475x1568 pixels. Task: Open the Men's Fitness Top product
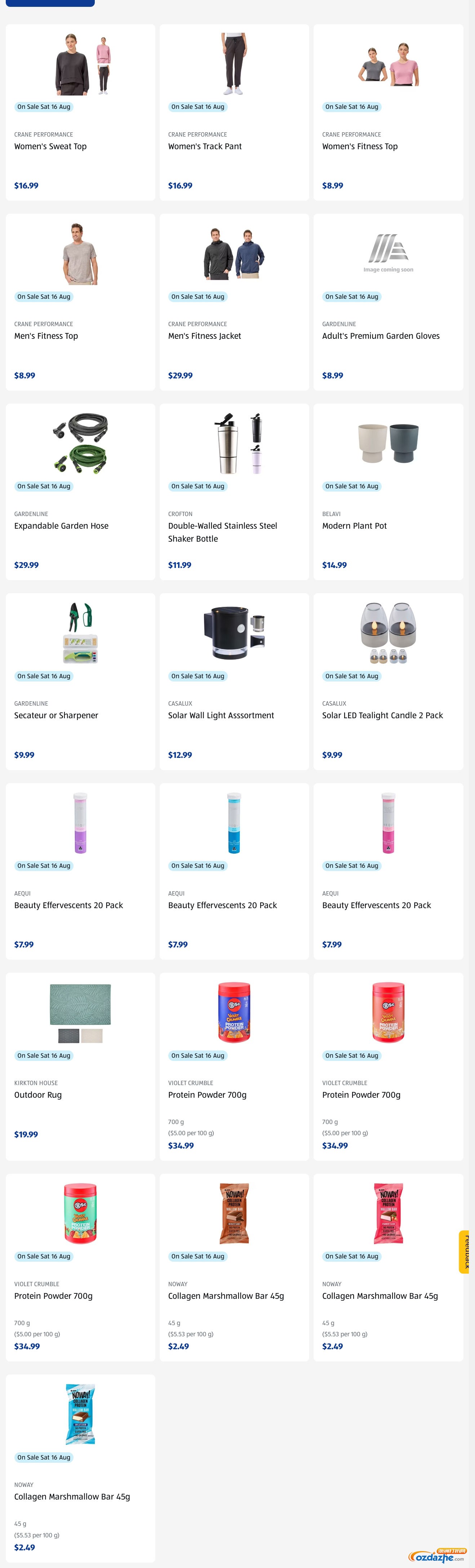[x=46, y=336]
